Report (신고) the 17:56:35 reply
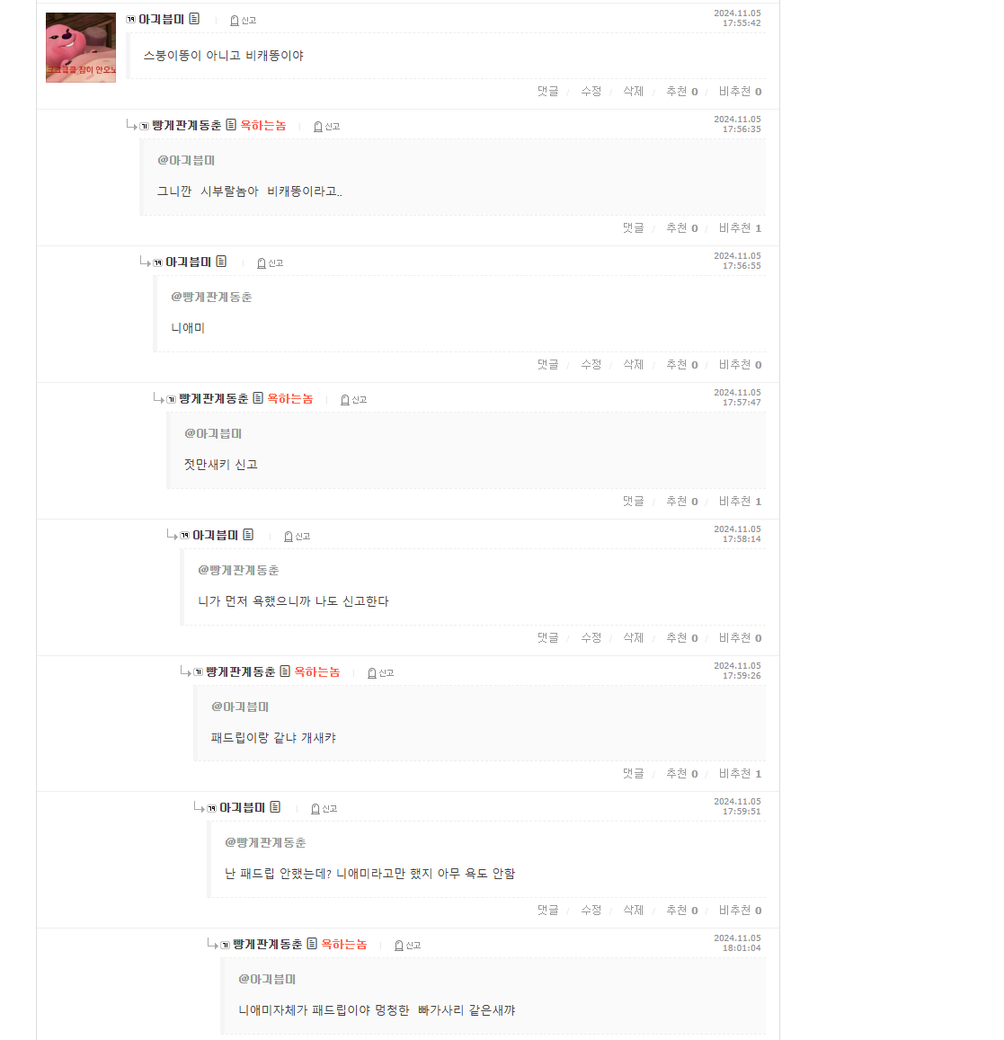The width and height of the screenshot is (1004, 1040). point(327,127)
